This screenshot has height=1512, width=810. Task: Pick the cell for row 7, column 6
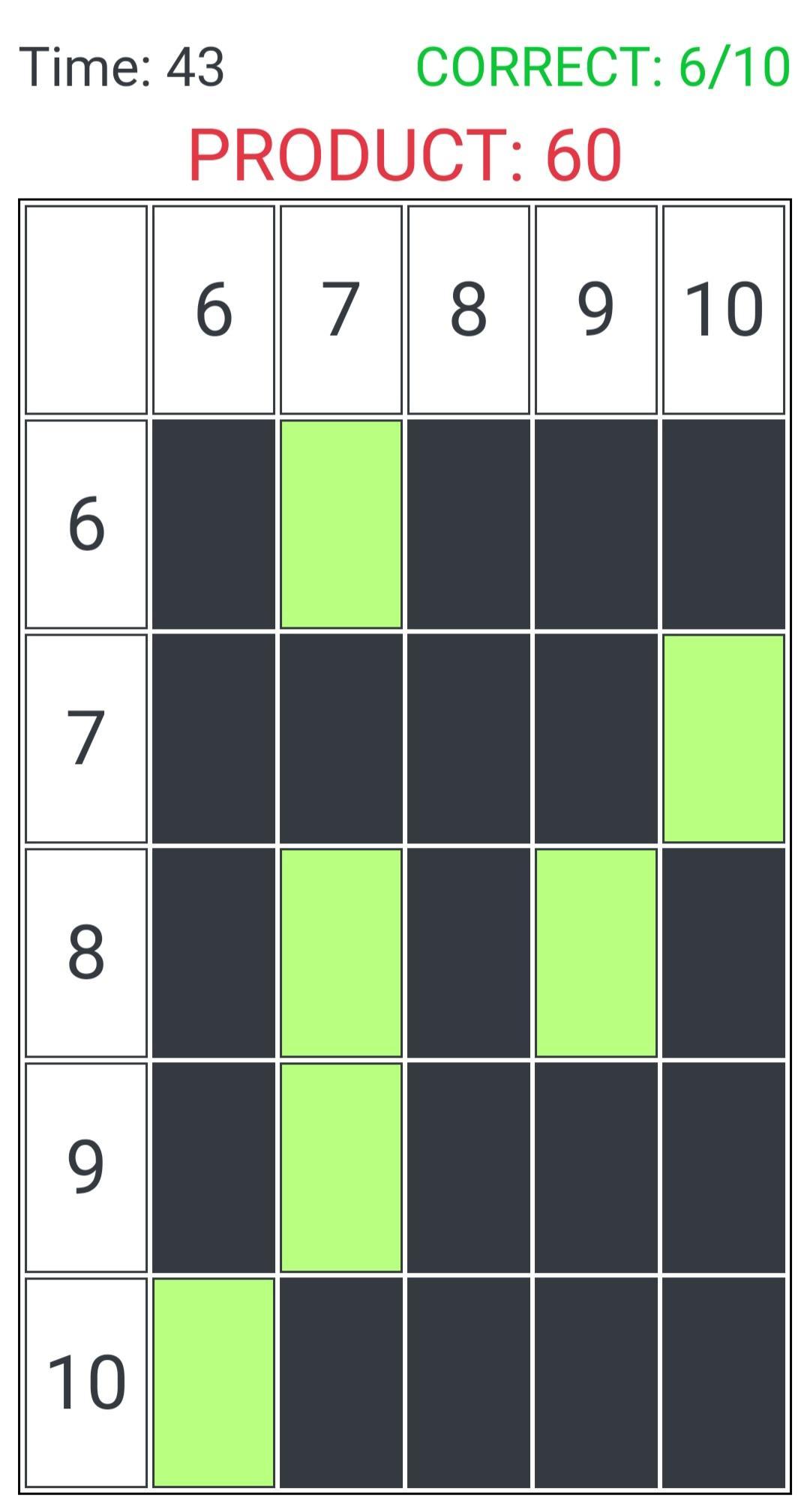pos(214,738)
